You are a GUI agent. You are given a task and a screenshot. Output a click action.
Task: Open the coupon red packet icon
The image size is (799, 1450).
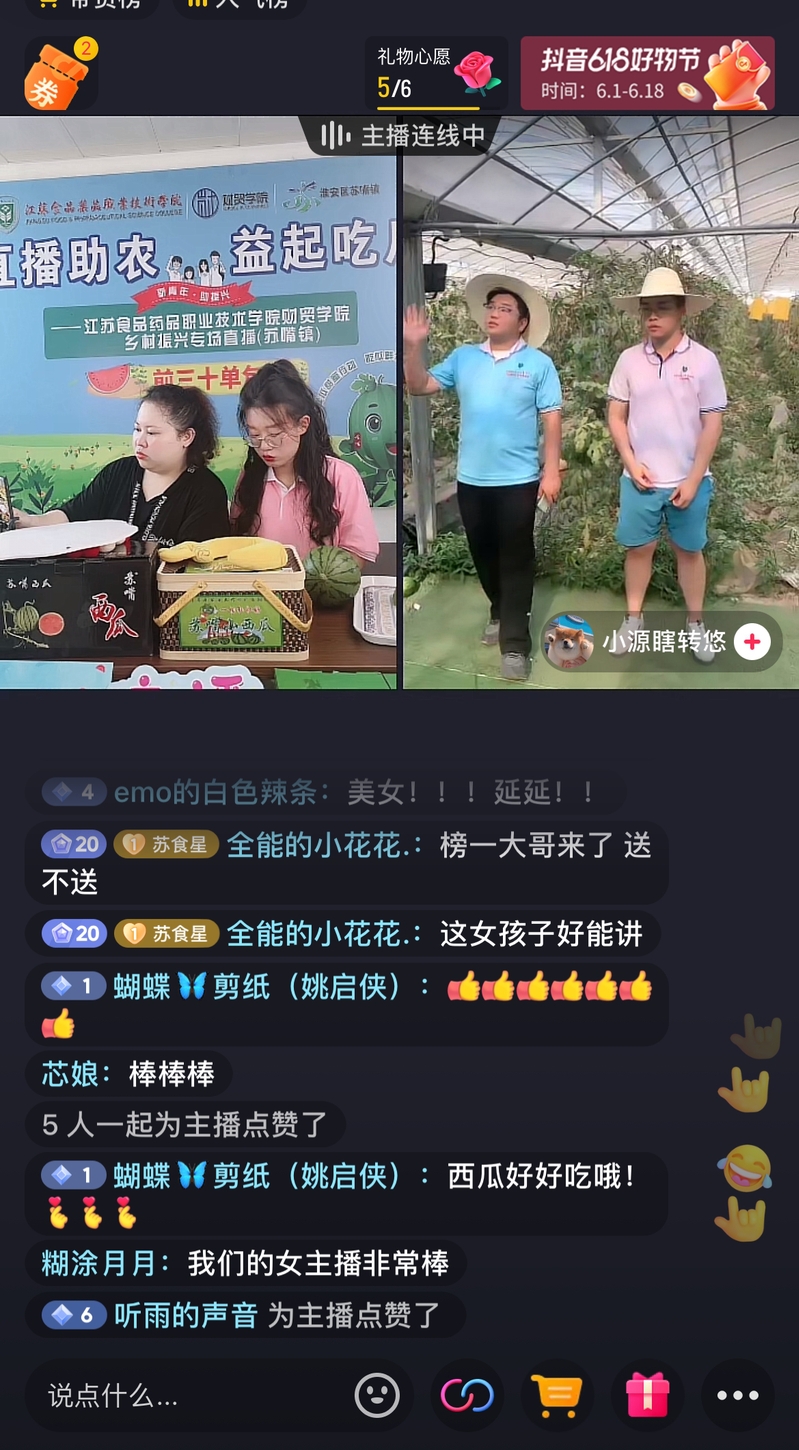click(59, 76)
